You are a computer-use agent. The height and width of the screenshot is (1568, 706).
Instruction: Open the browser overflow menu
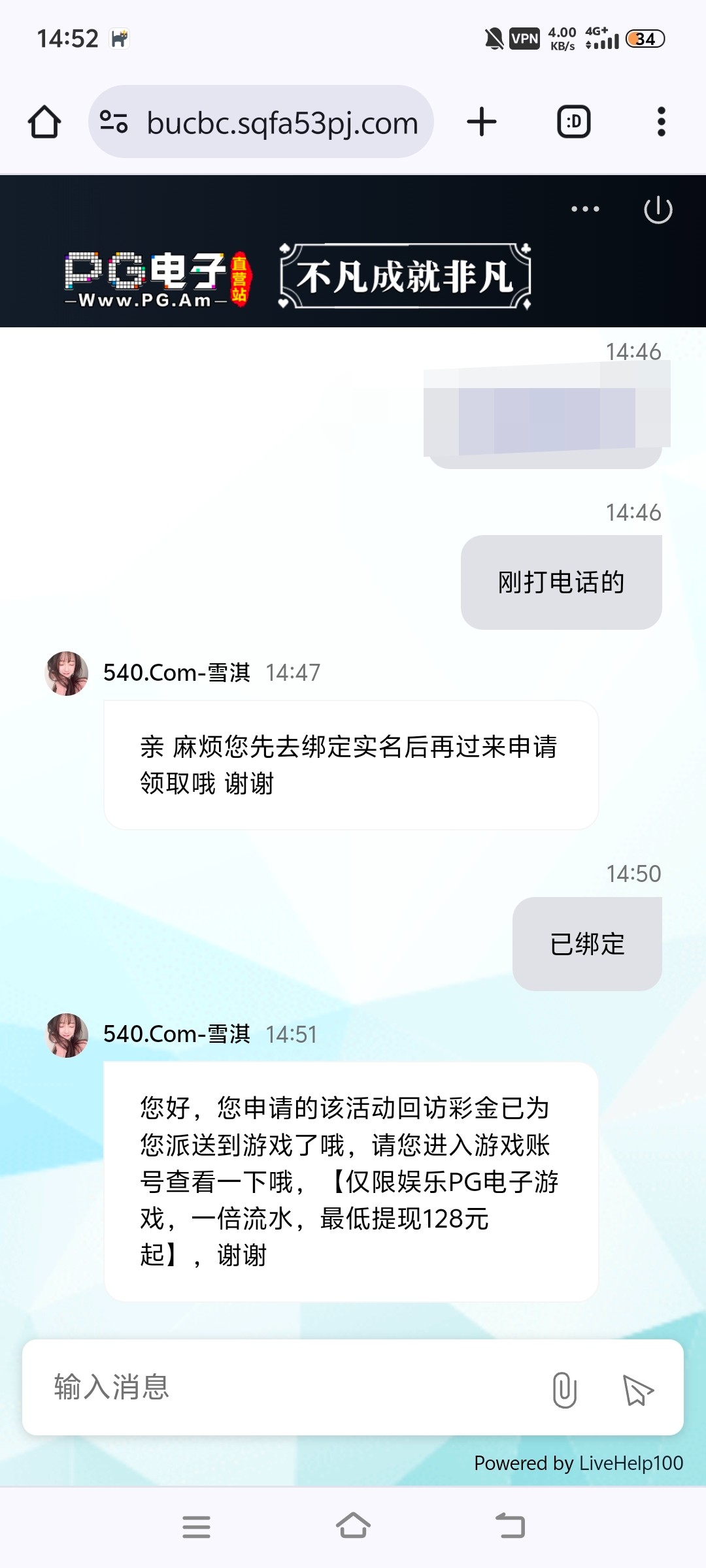pos(661,122)
